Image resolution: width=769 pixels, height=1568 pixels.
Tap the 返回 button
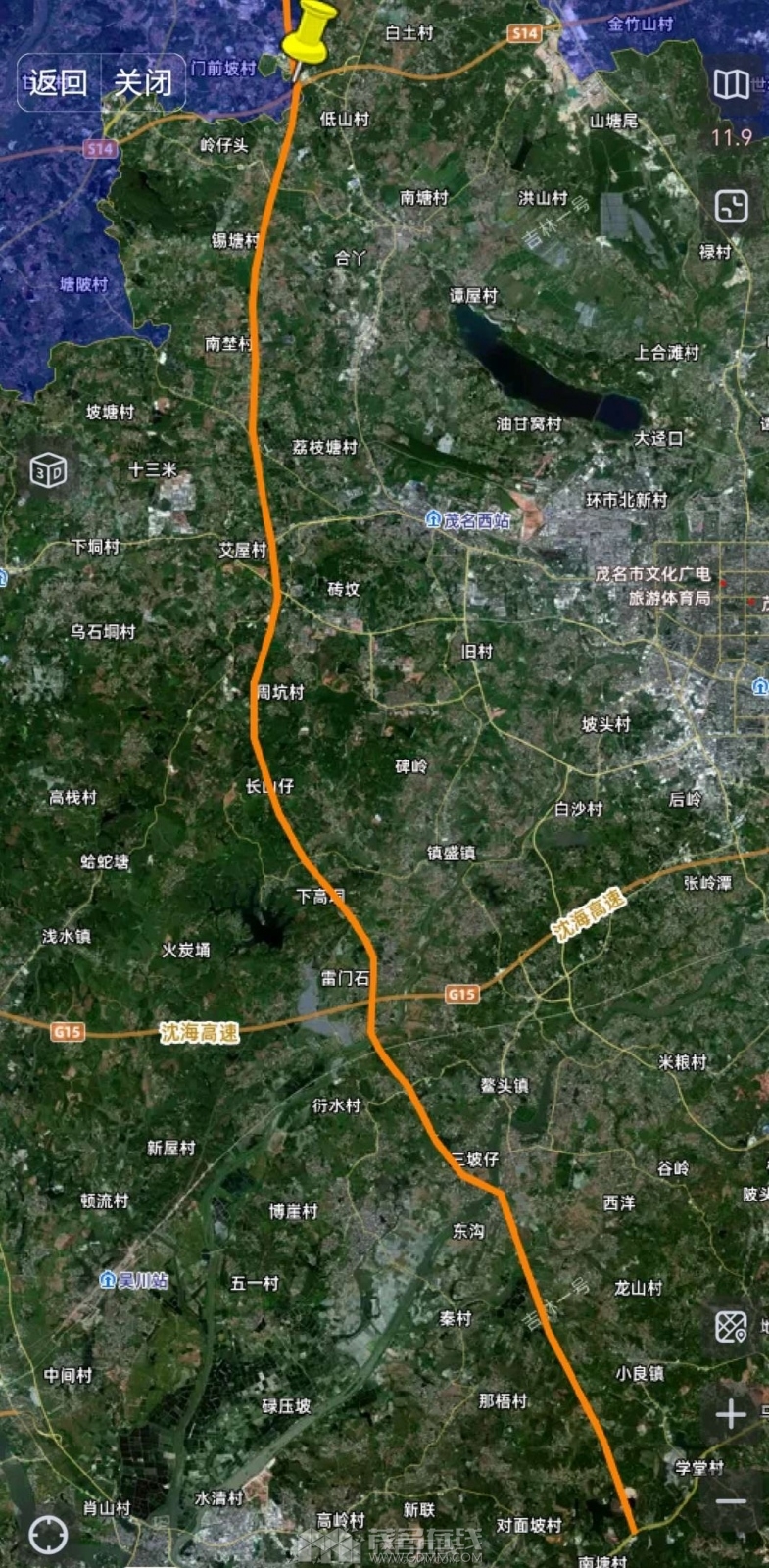(x=59, y=82)
